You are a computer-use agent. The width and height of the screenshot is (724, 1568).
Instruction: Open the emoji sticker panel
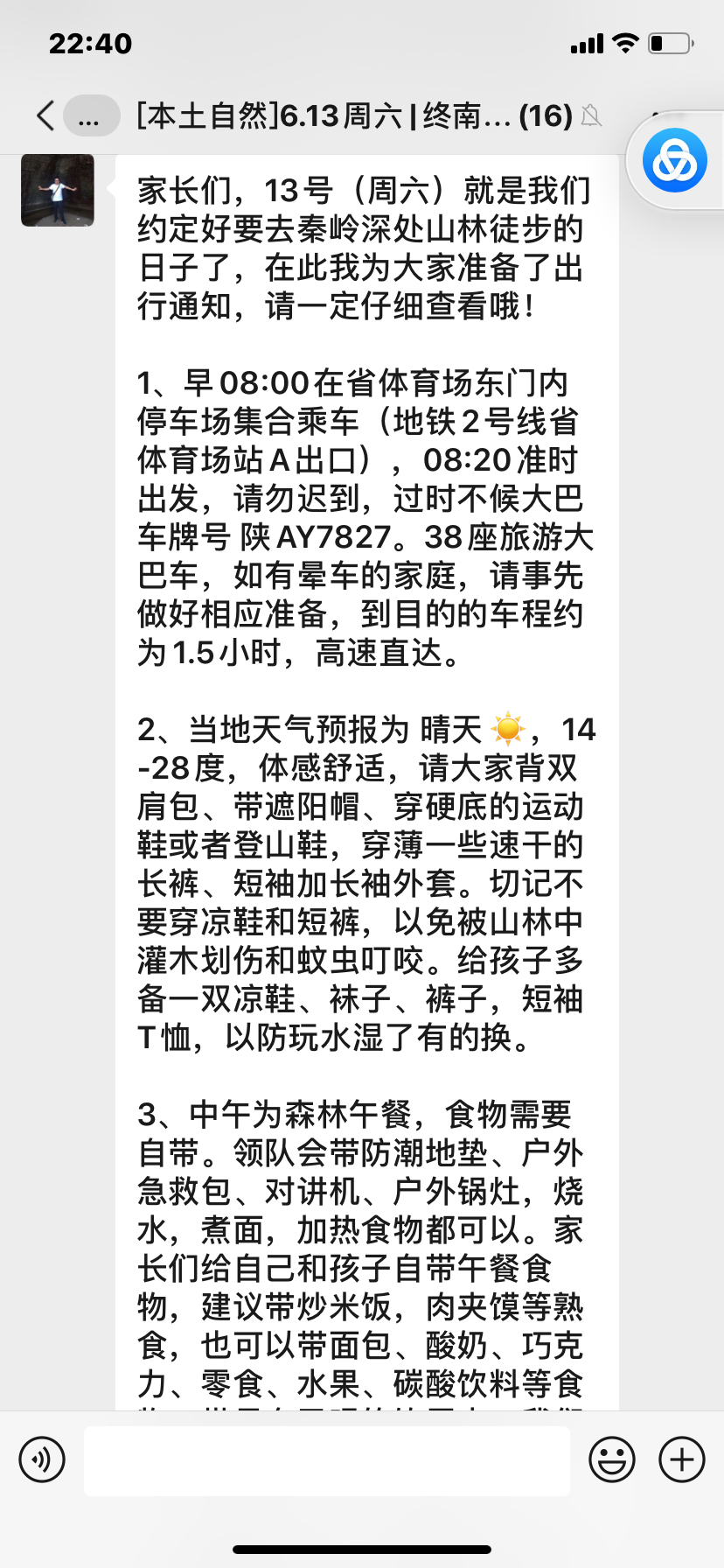click(612, 1459)
